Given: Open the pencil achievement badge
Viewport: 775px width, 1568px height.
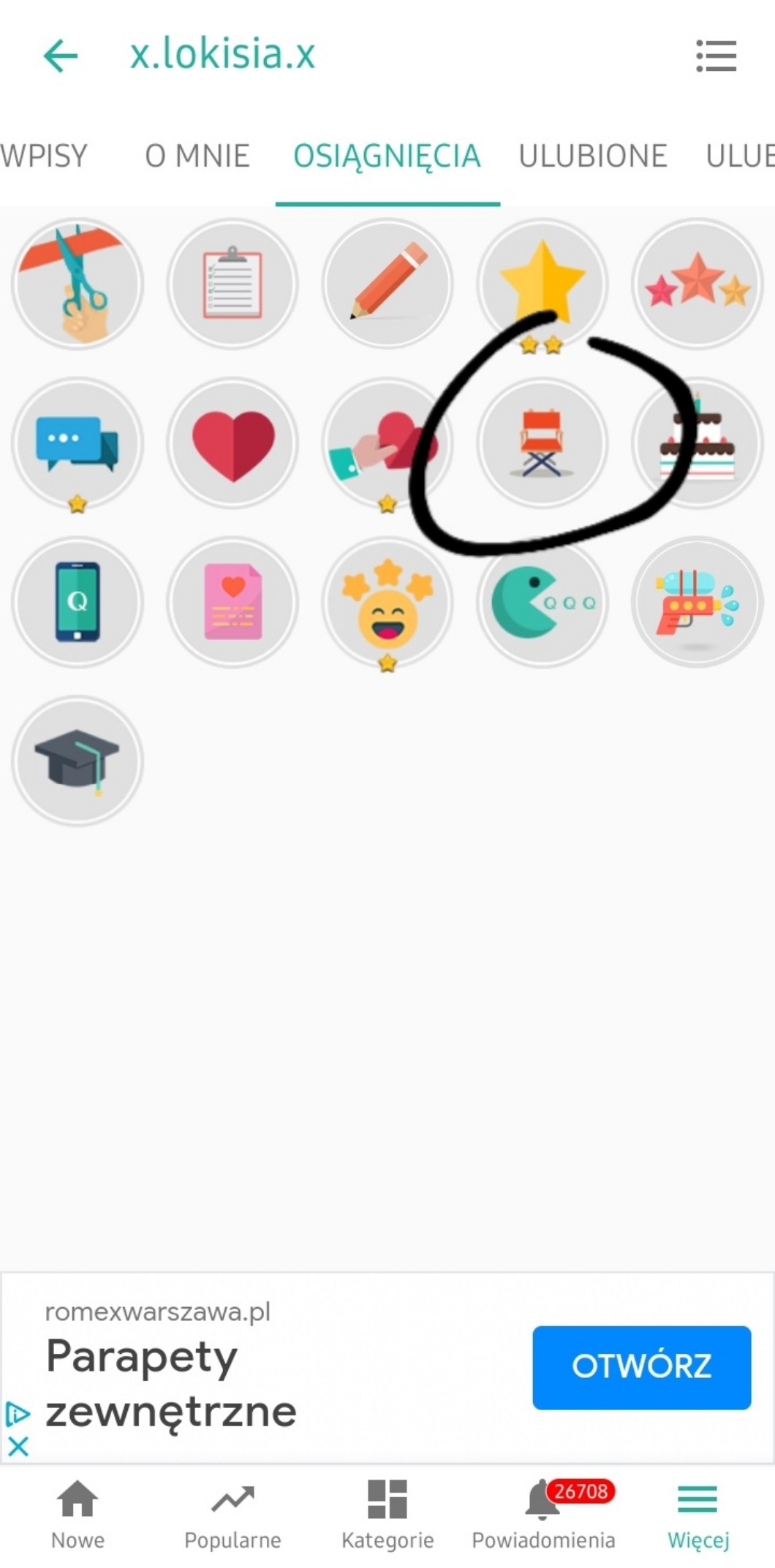Looking at the screenshot, I should 387,283.
